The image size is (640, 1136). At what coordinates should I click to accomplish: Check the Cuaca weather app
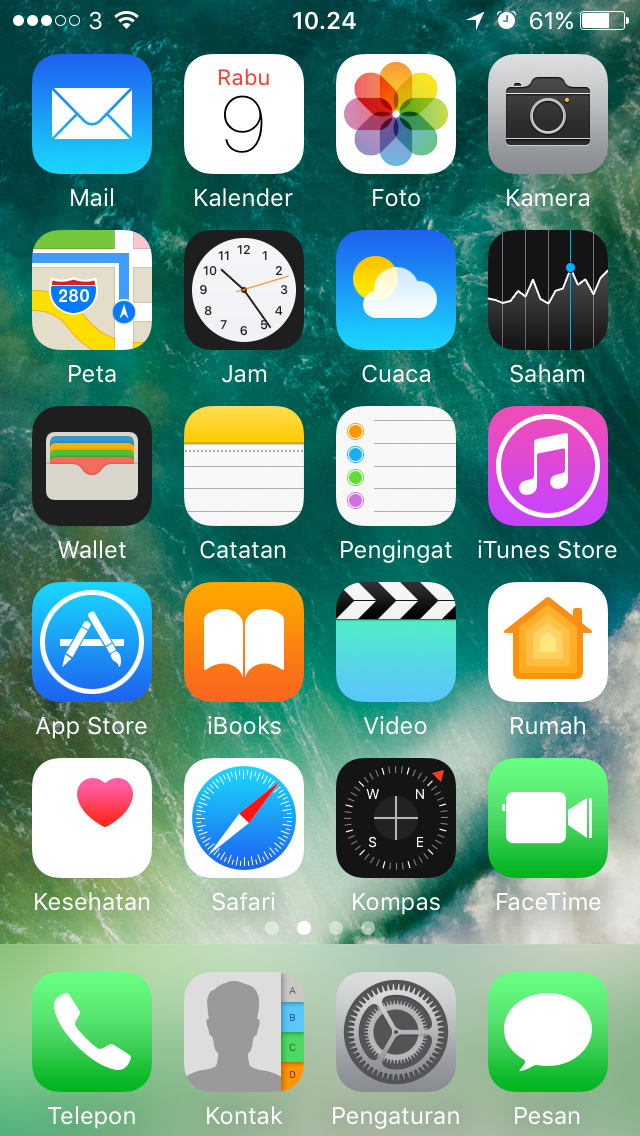pos(396,290)
